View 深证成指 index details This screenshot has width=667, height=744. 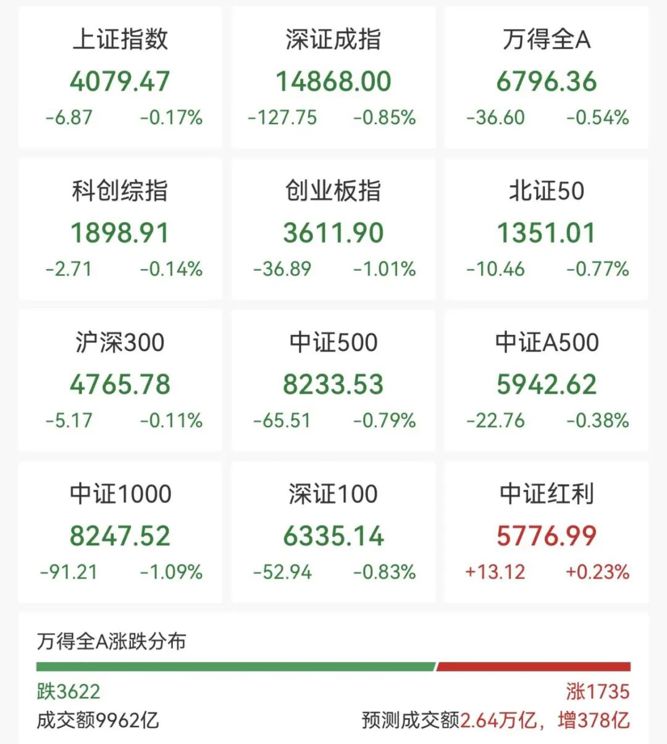pyautogui.click(x=333, y=80)
